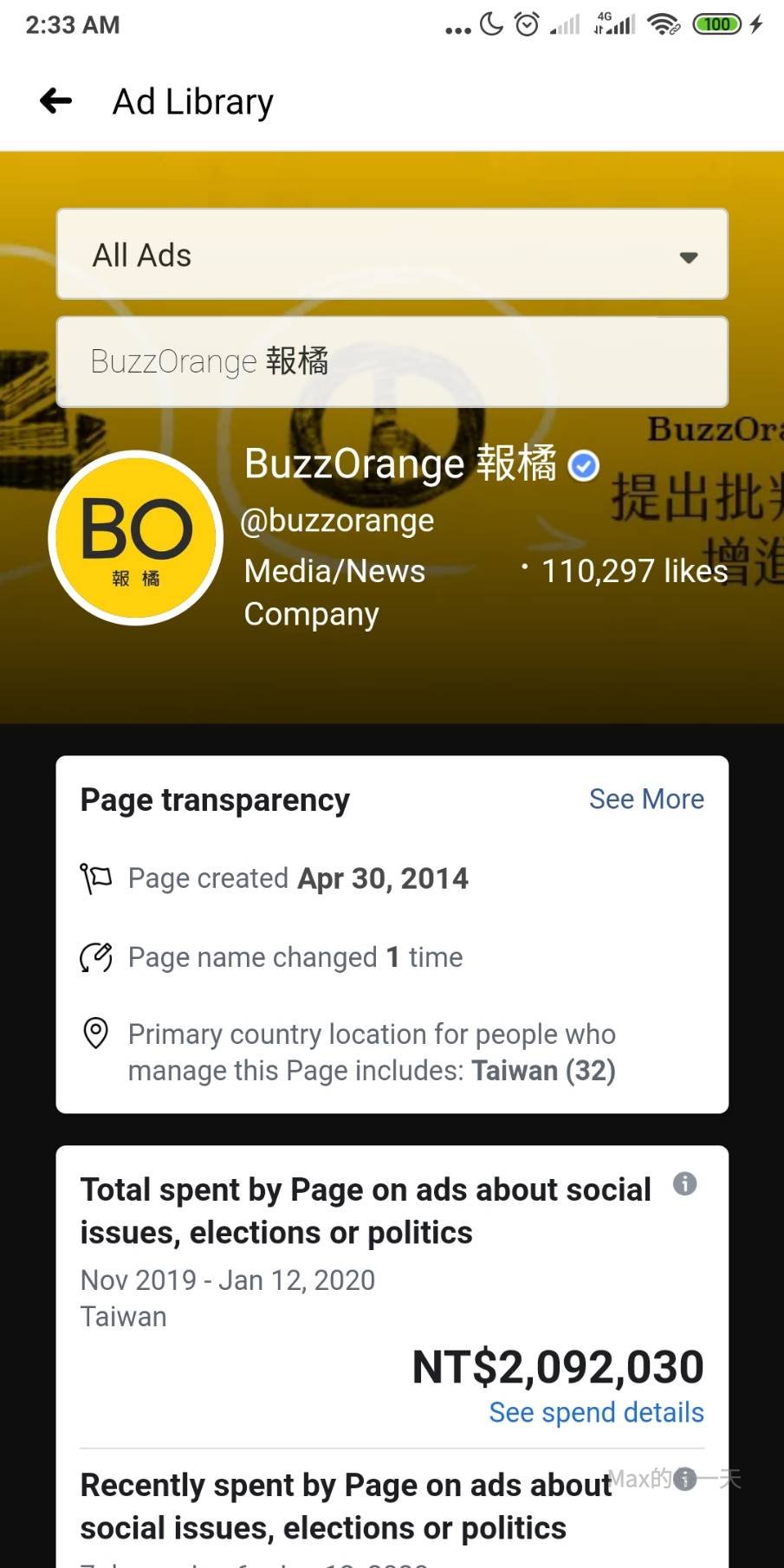Open See spend details link
Screen dimensions: 784x1568
(x=596, y=1412)
